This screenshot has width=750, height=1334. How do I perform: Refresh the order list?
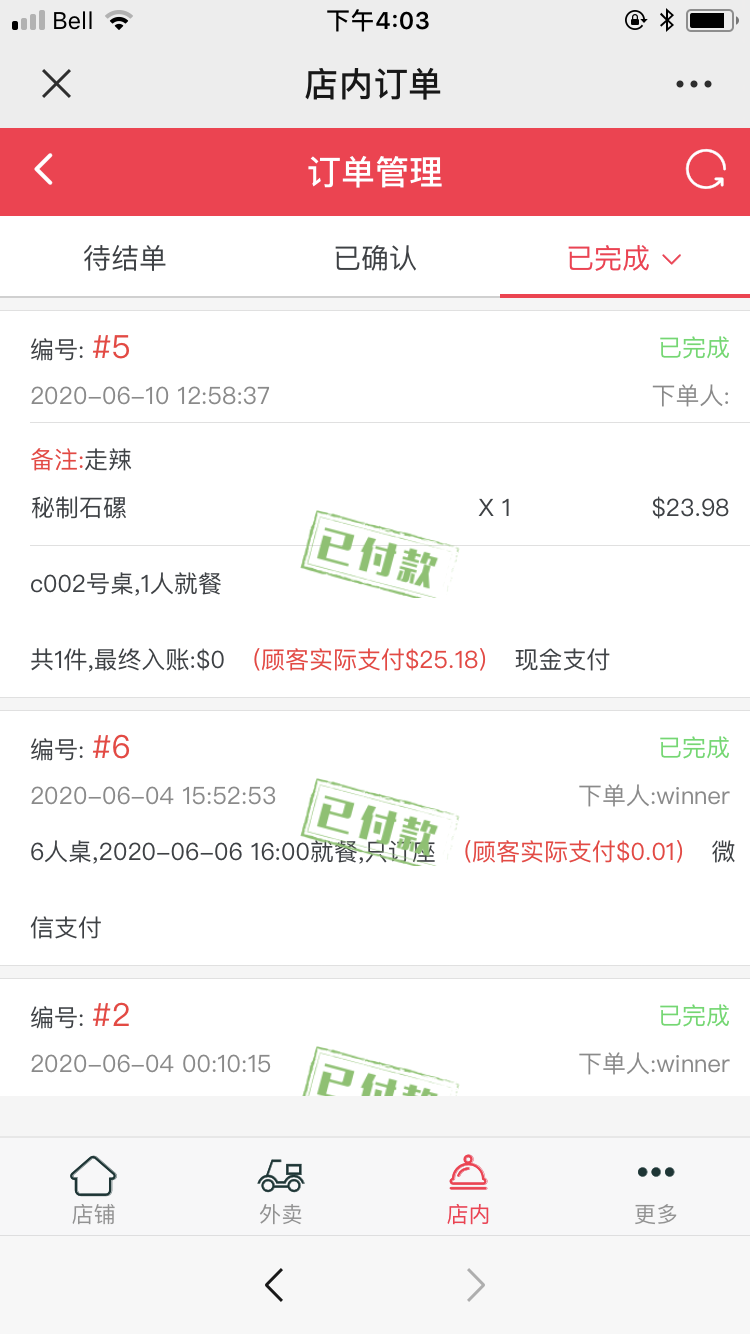[x=705, y=170]
